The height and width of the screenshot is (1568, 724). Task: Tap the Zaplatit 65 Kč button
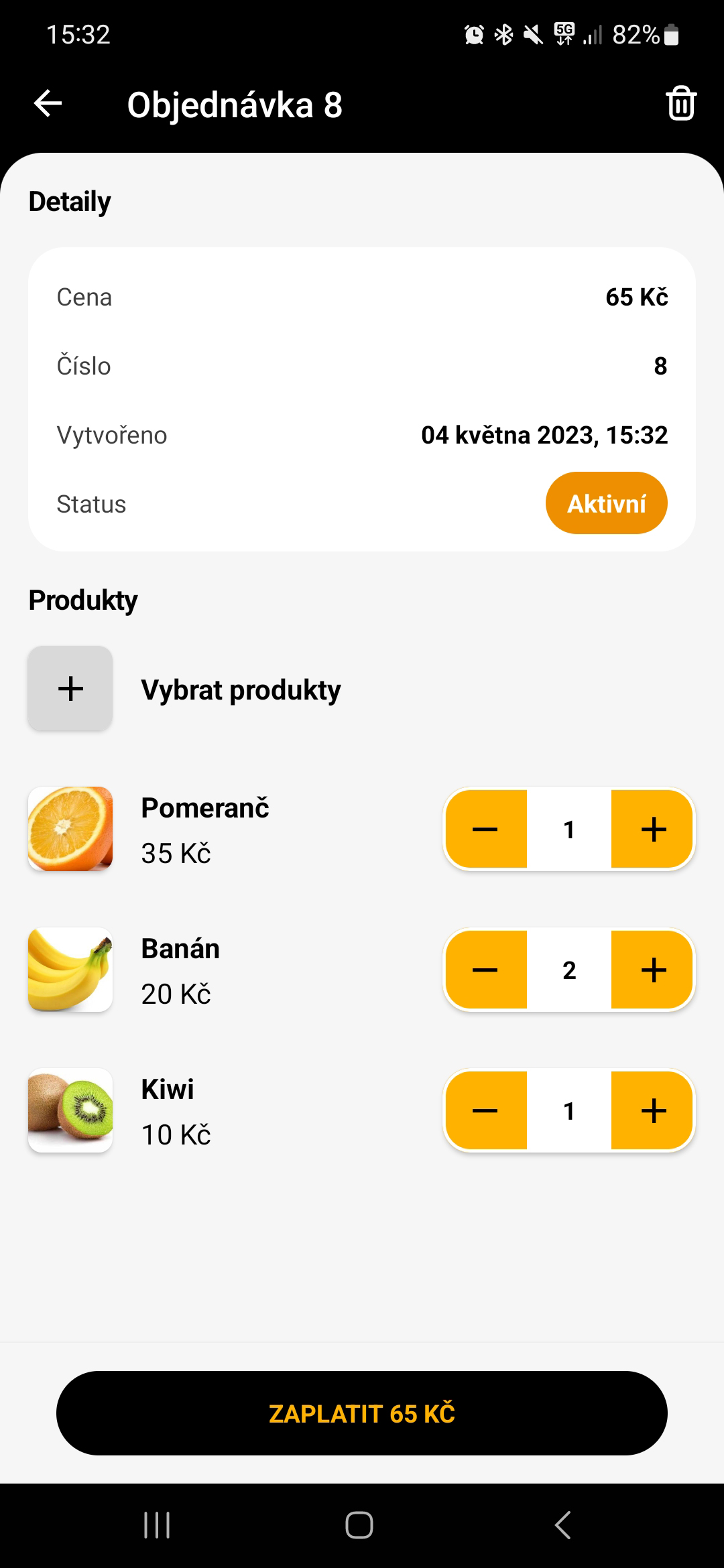362,1413
